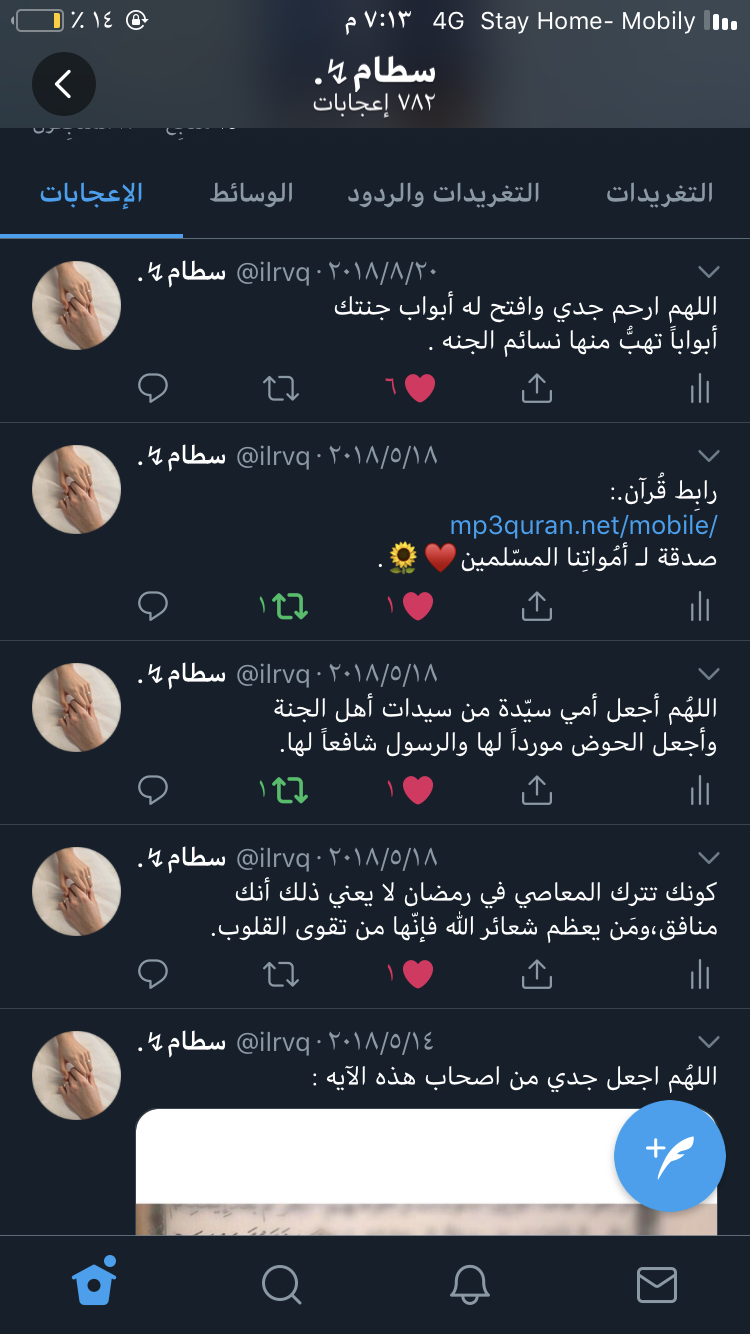The width and height of the screenshot is (750, 1334).
Task: Open the Messages envelope tab
Action: pos(657,1284)
